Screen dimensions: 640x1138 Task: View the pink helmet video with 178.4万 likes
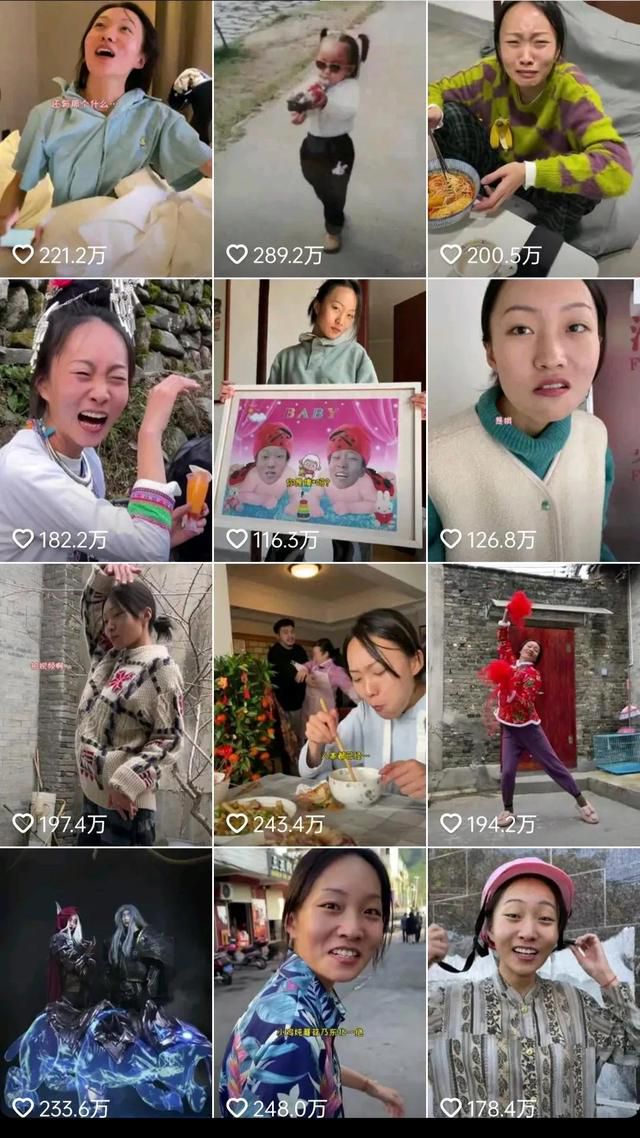coord(534,983)
